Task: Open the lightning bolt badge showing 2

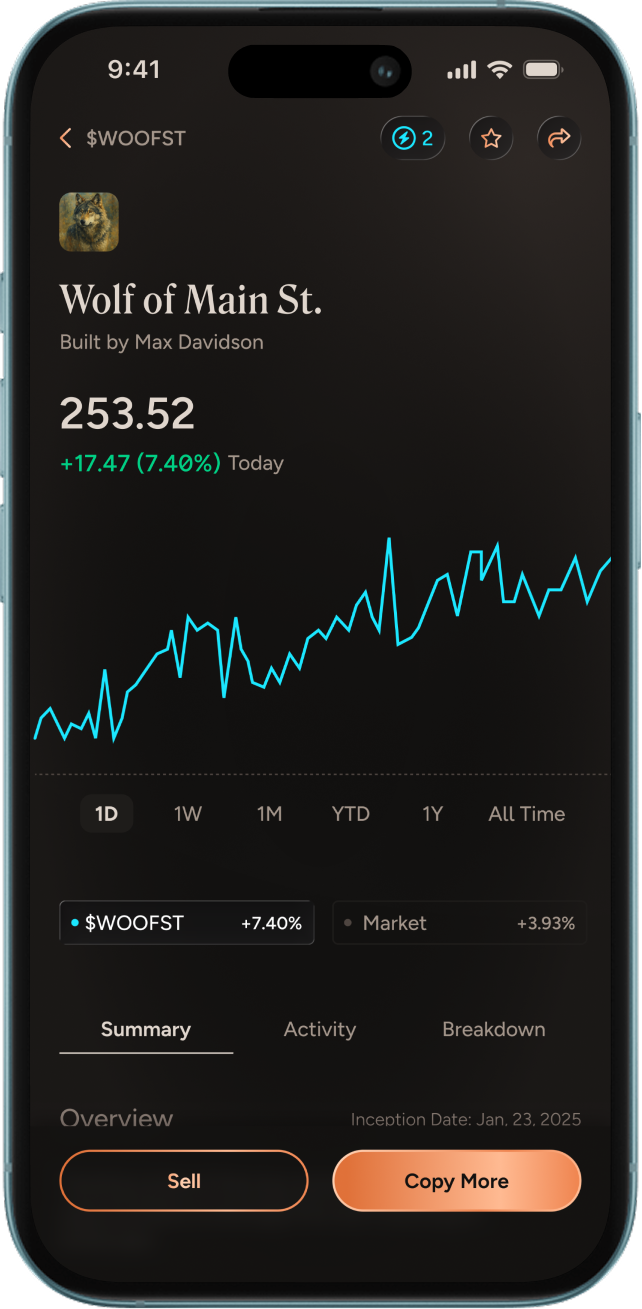Action: (x=413, y=139)
